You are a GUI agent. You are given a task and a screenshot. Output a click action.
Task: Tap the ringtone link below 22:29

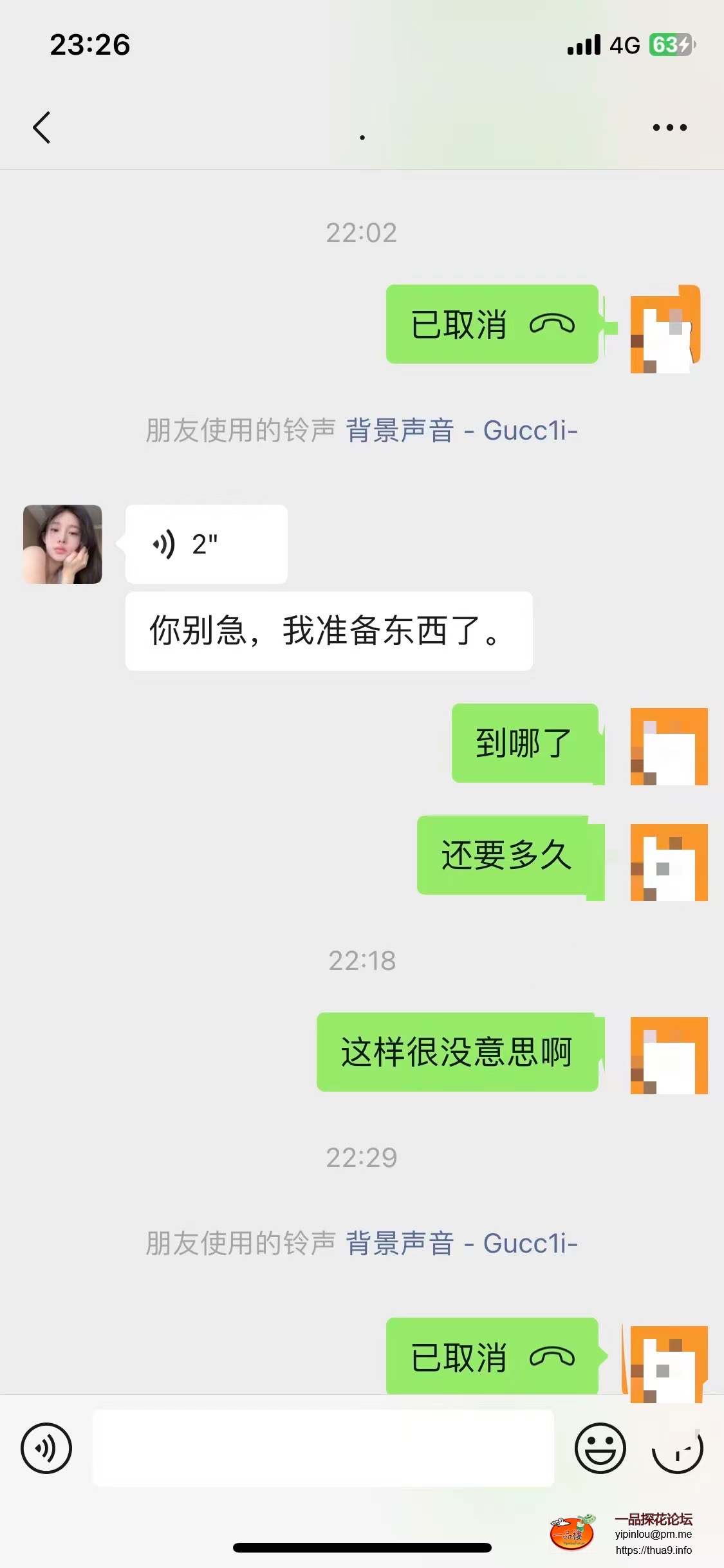click(461, 1243)
